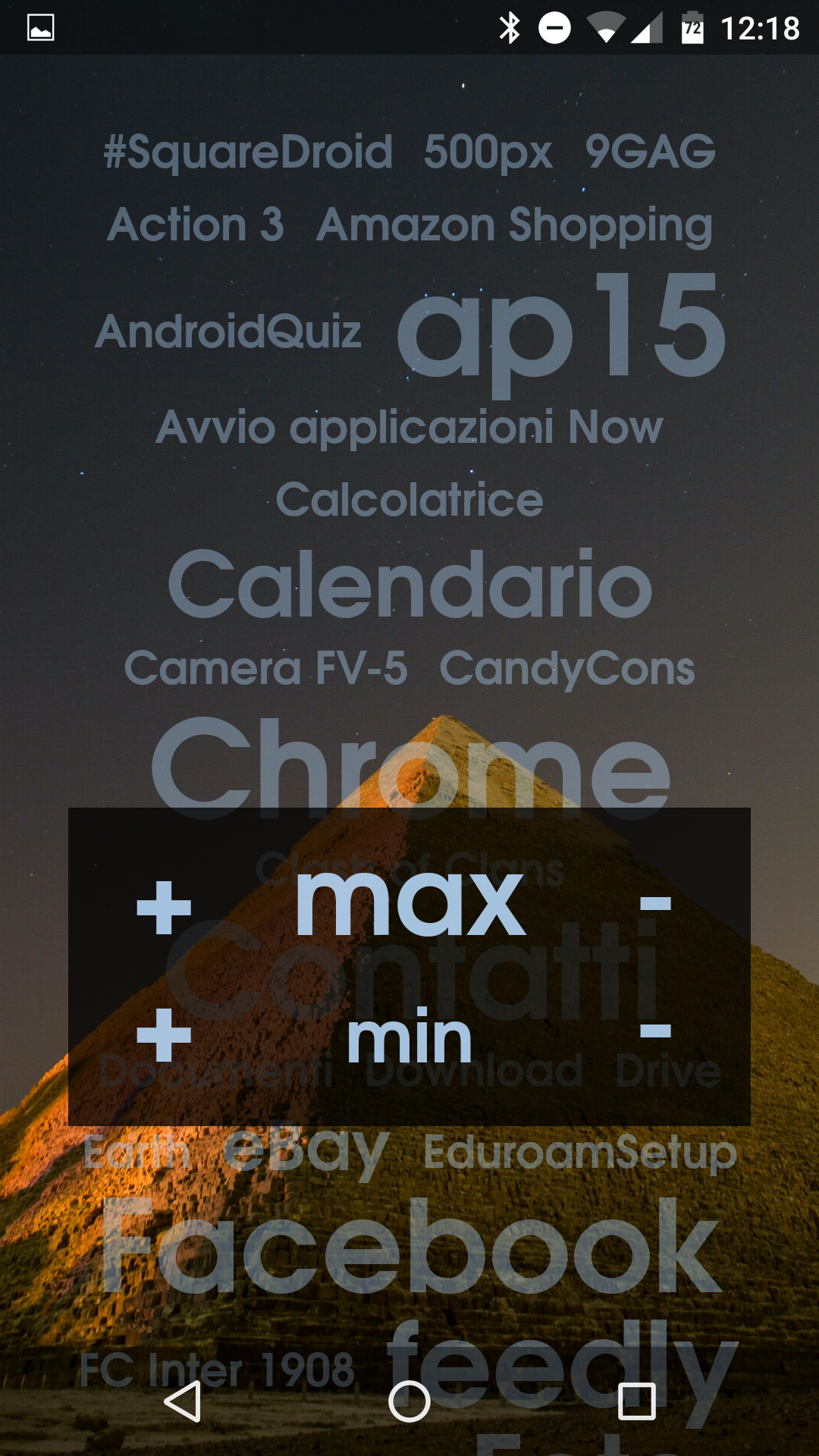Open Action 3
This screenshot has height=1456, width=819.
196,224
